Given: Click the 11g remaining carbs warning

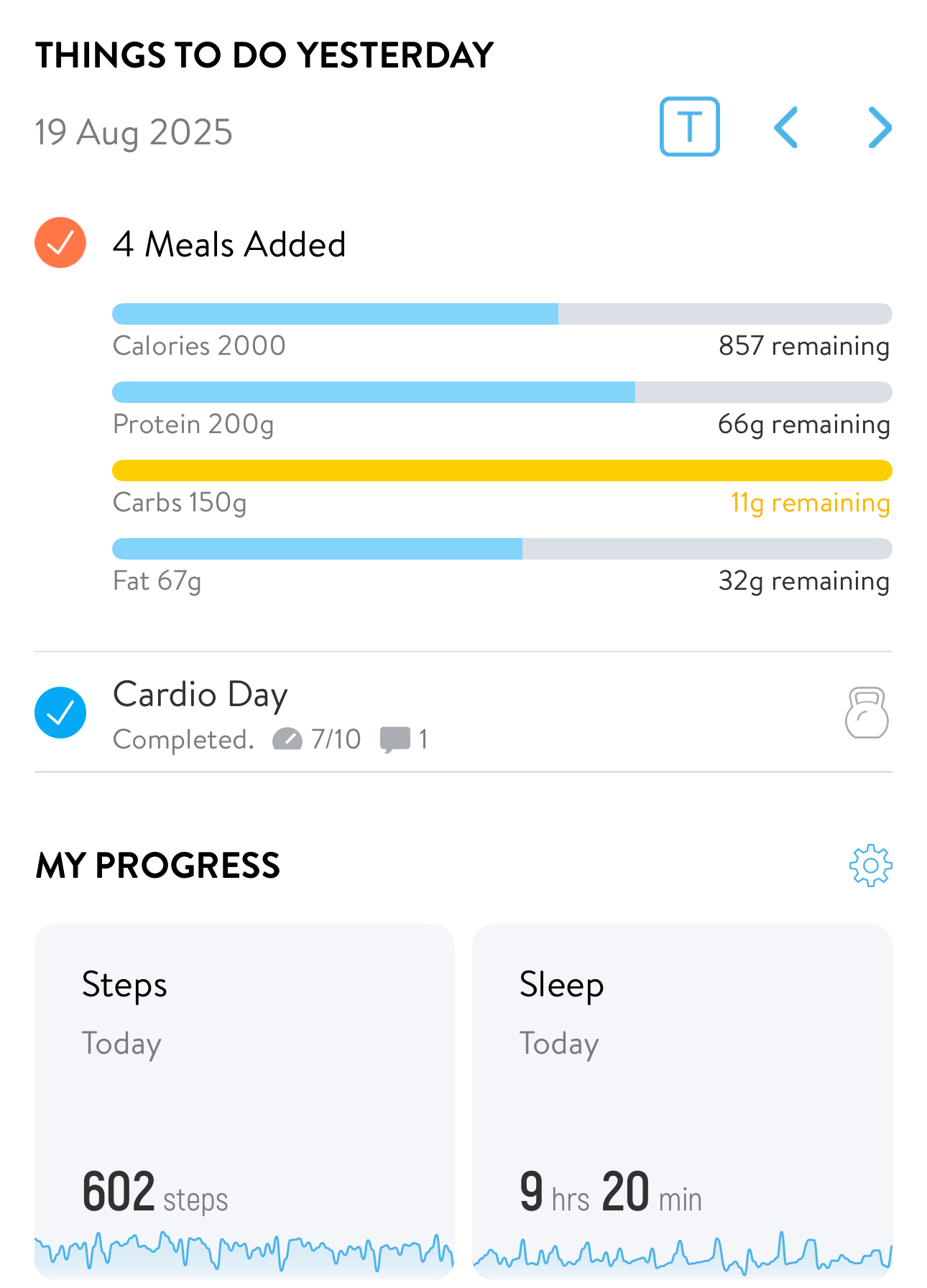Looking at the screenshot, I should pos(809,503).
